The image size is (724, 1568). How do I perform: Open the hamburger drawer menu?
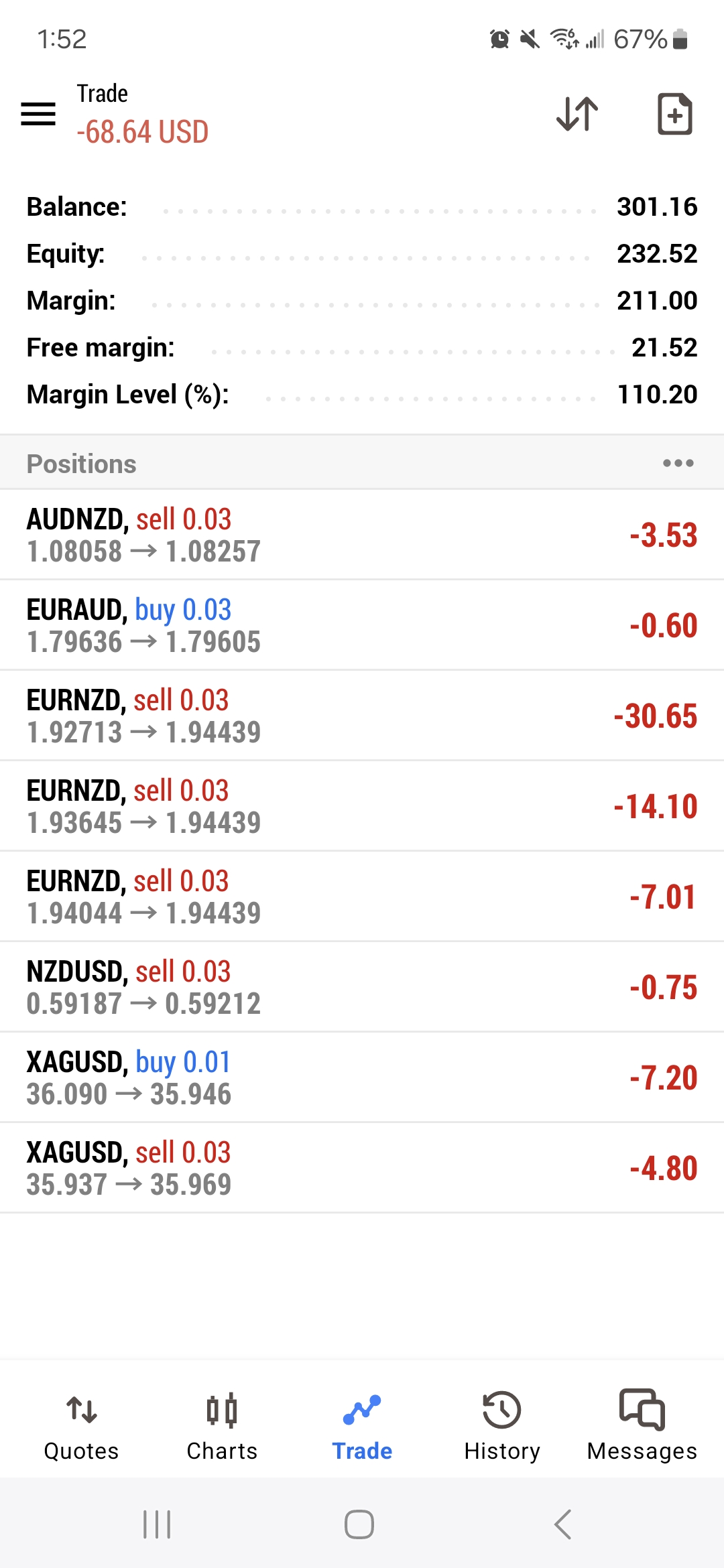(x=38, y=114)
